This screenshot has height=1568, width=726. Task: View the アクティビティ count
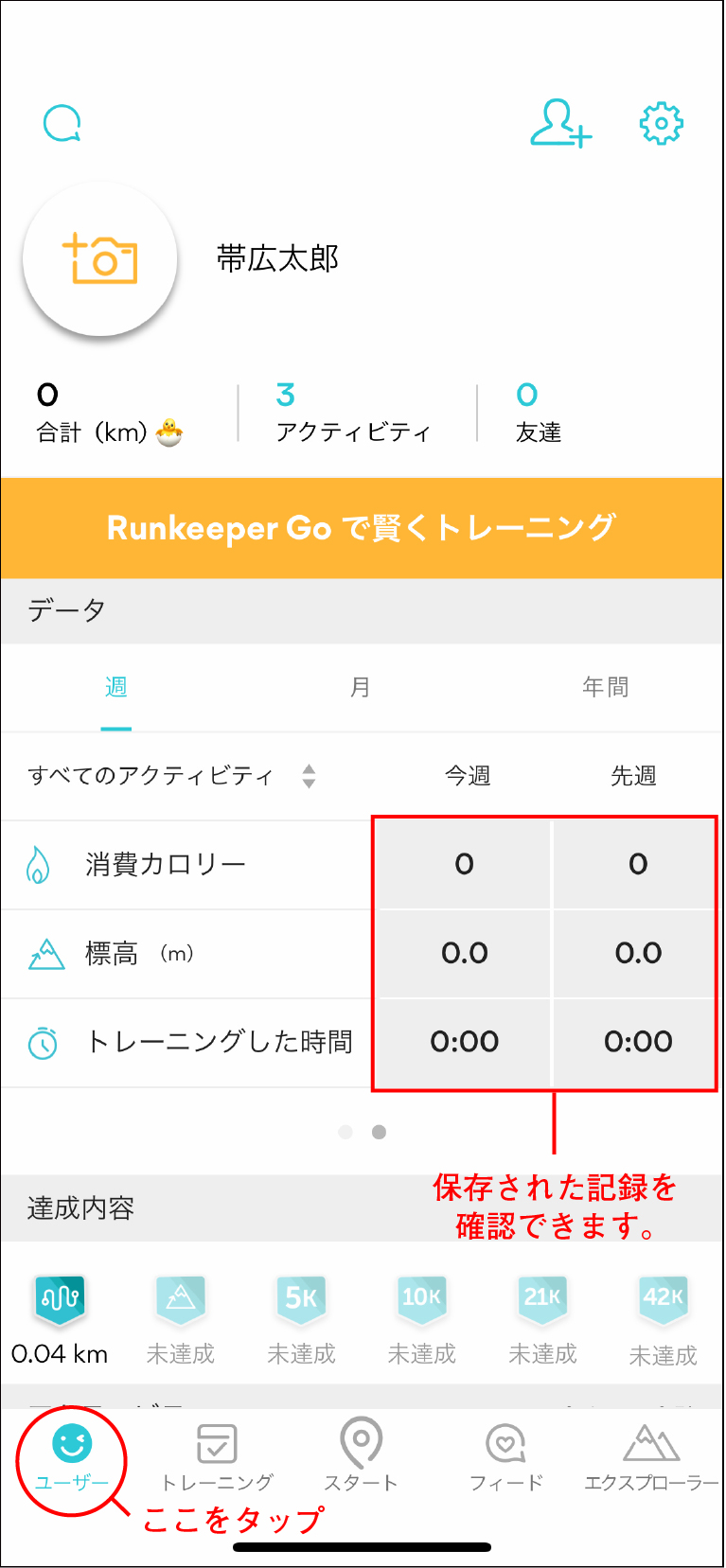(x=352, y=413)
